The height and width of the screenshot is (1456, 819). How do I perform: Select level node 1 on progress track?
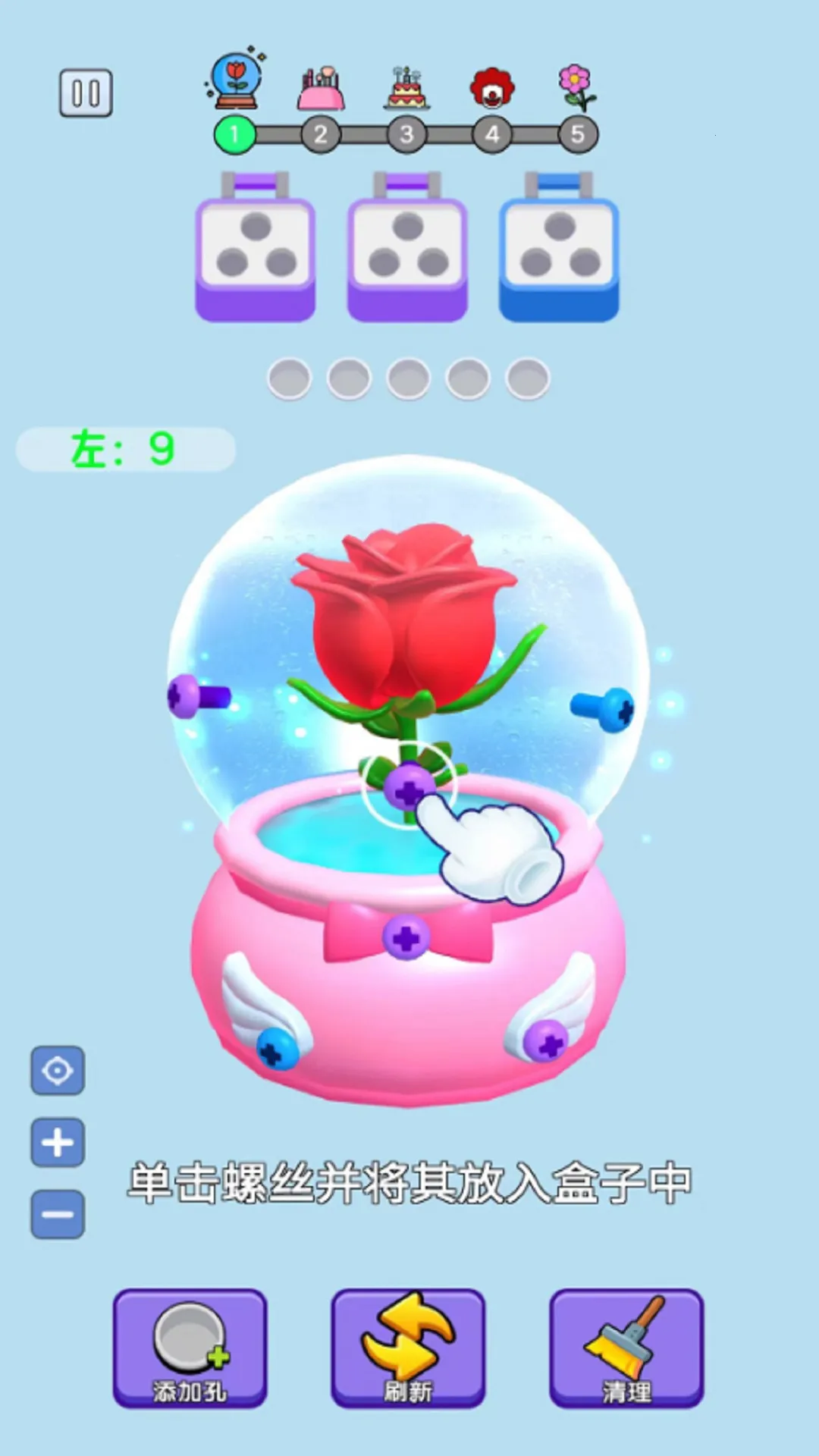236,135
